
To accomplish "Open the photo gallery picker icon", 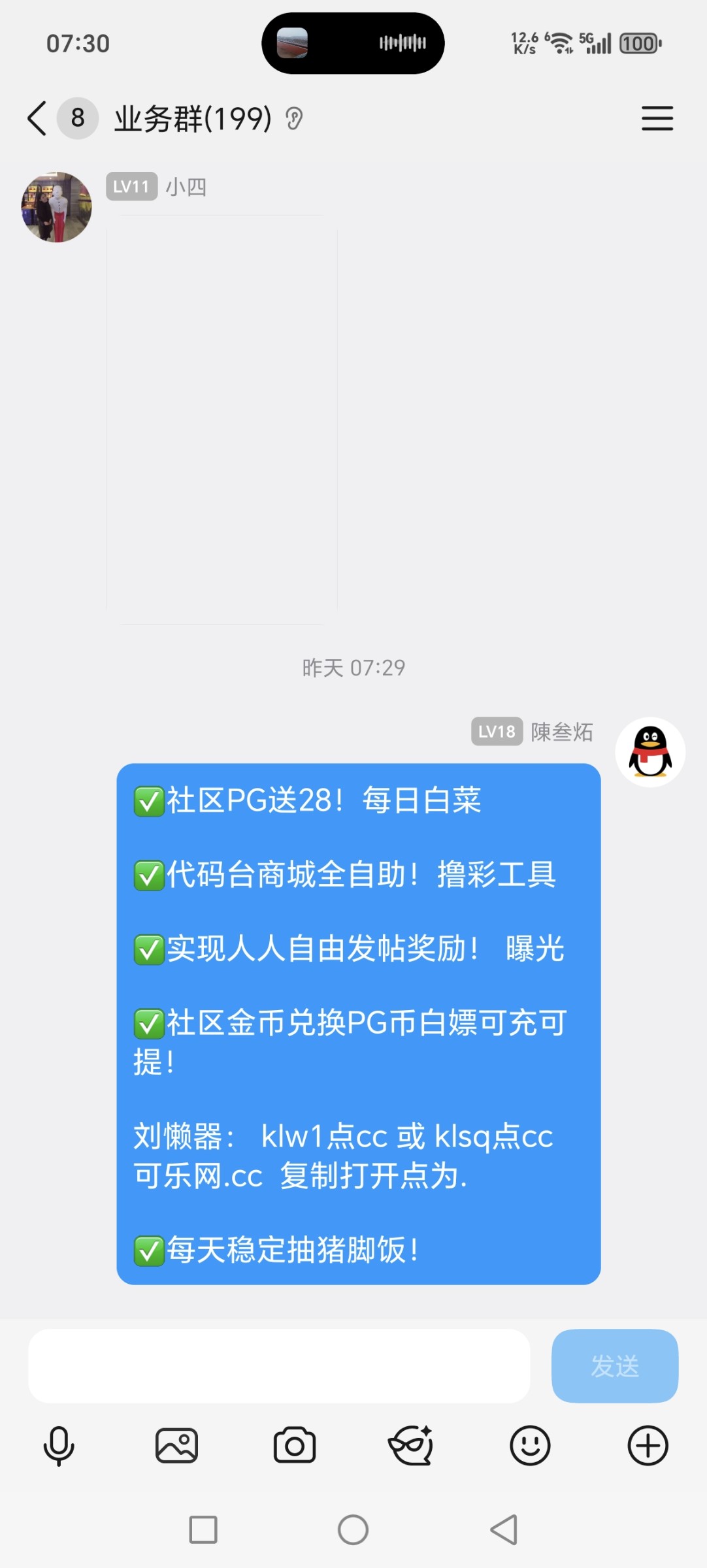I will 176,1445.
